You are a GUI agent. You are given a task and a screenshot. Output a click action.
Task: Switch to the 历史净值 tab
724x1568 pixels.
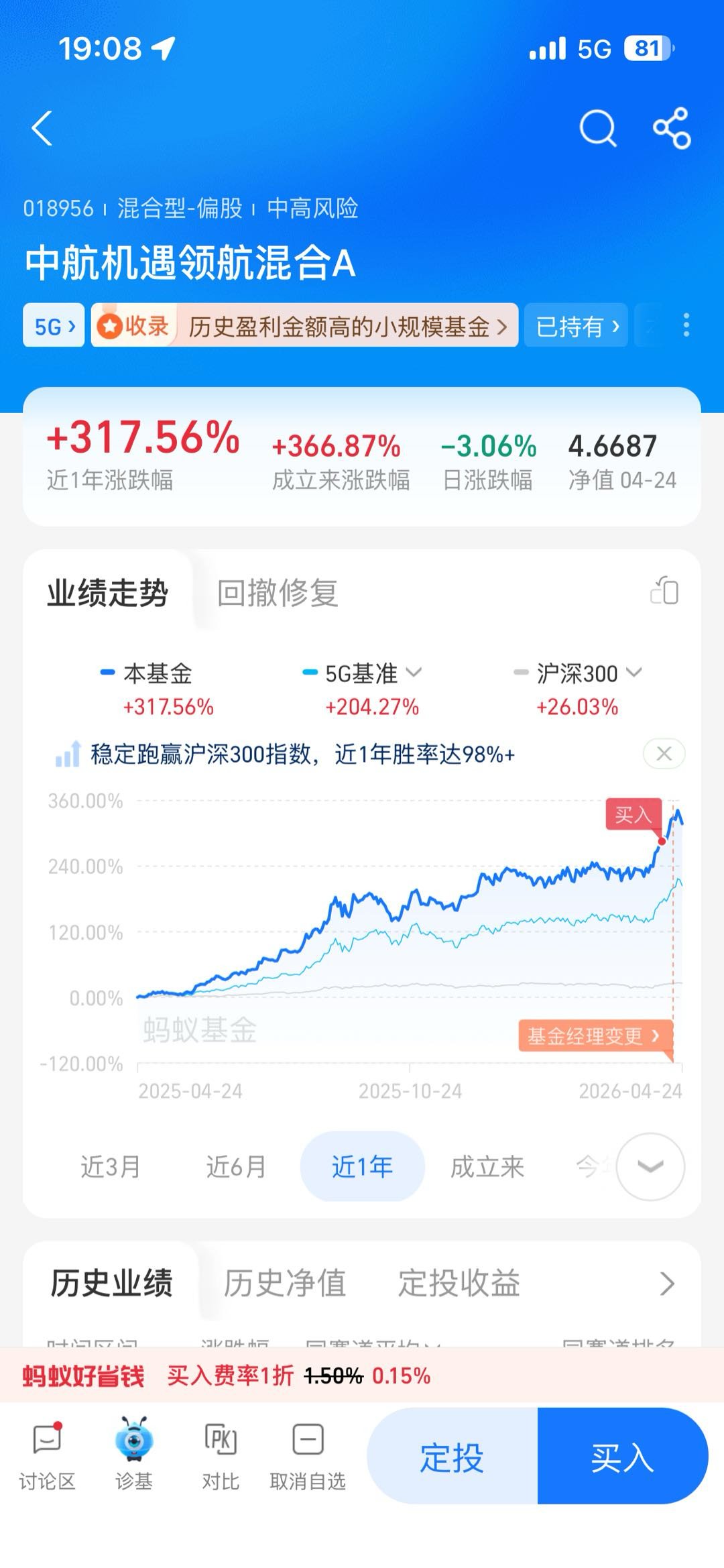tap(285, 1284)
